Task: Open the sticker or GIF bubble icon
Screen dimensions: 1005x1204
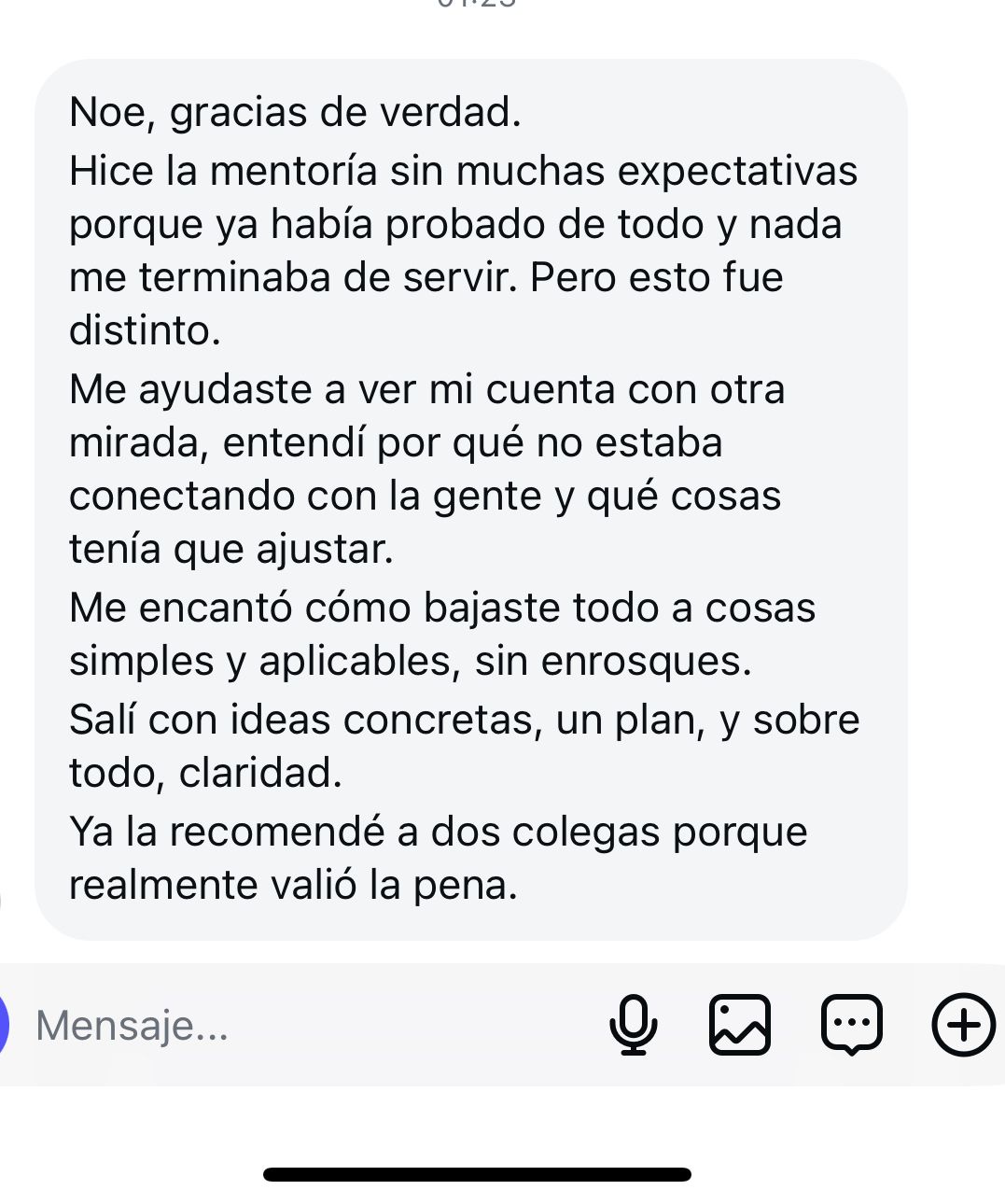Action: (852, 1025)
